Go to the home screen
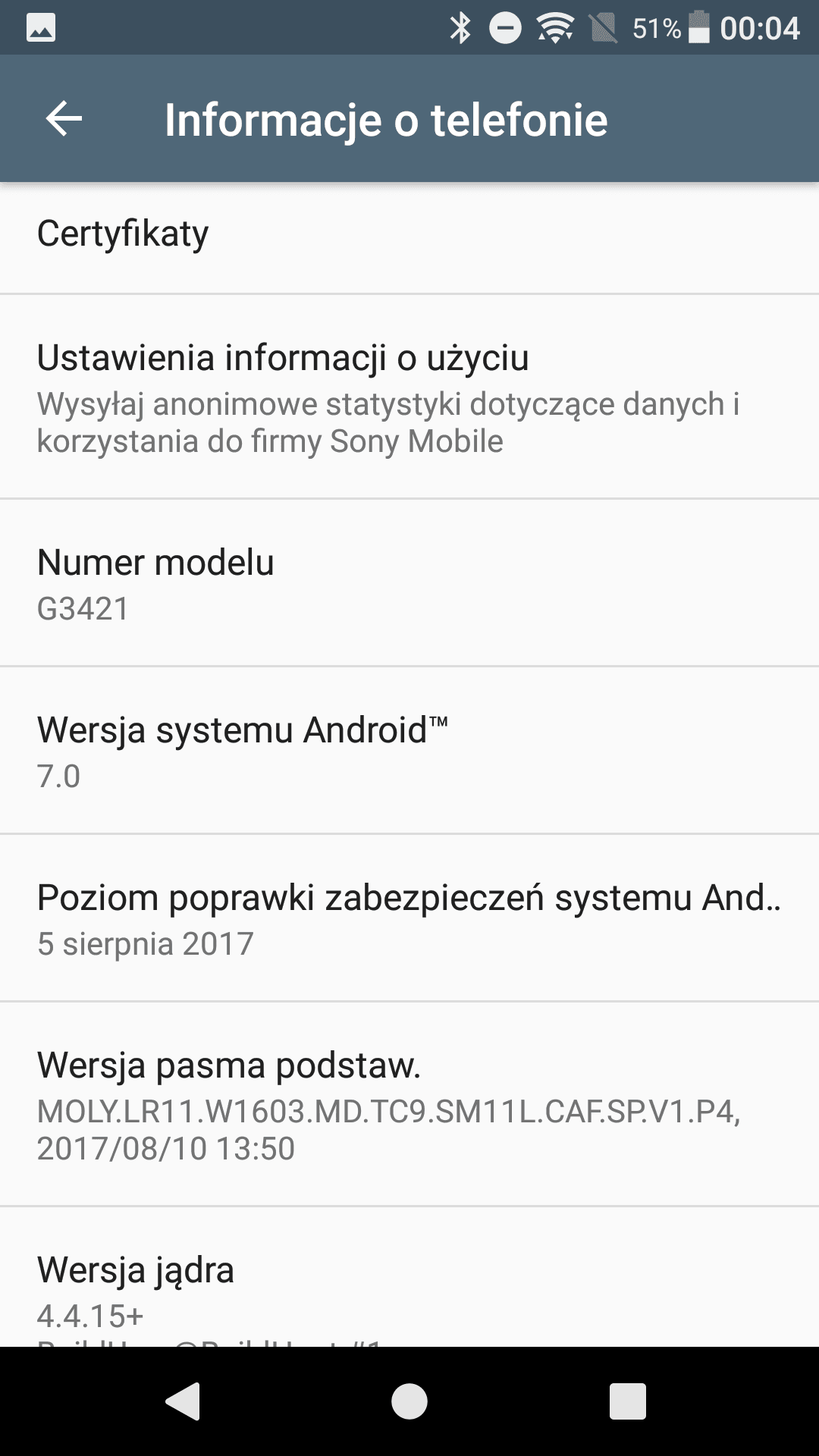 409,1401
